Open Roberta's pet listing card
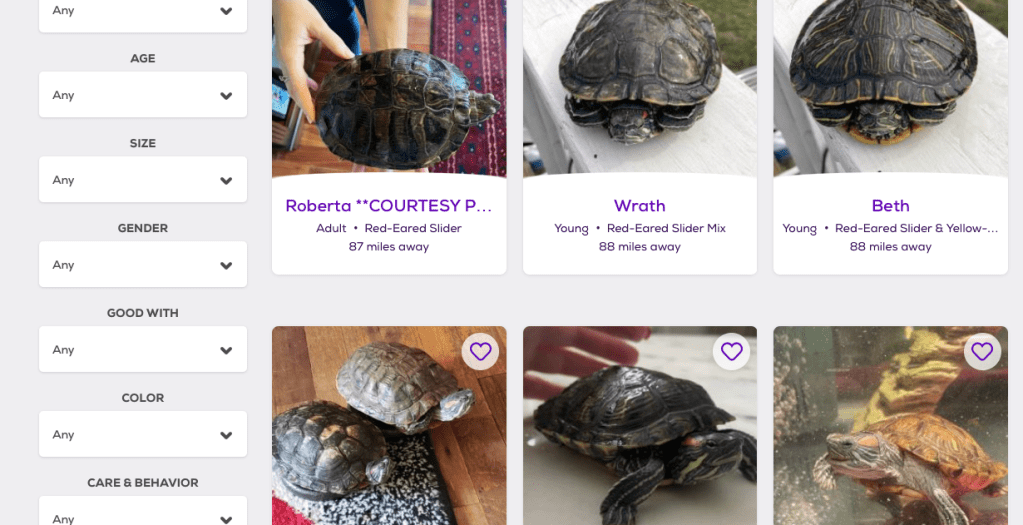This screenshot has width=1023, height=525. pyautogui.click(x=389, y=206)
